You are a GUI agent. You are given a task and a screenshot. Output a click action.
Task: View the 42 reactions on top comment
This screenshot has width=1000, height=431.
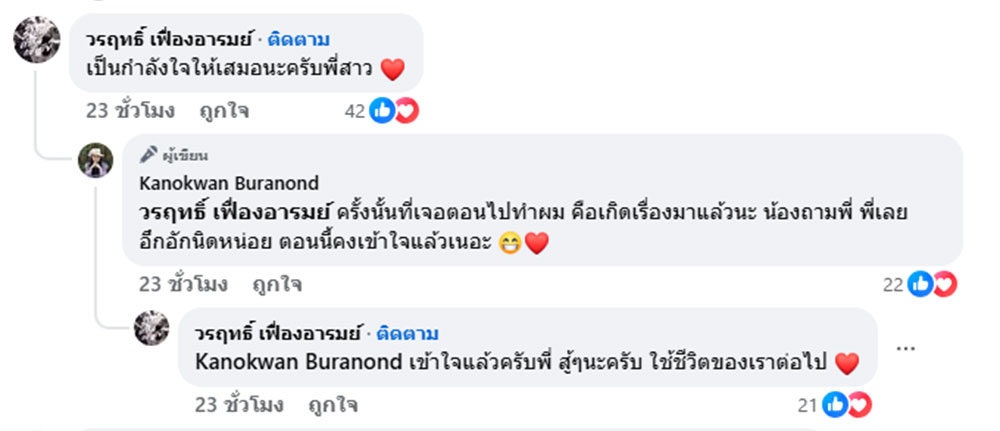[382, 111]
